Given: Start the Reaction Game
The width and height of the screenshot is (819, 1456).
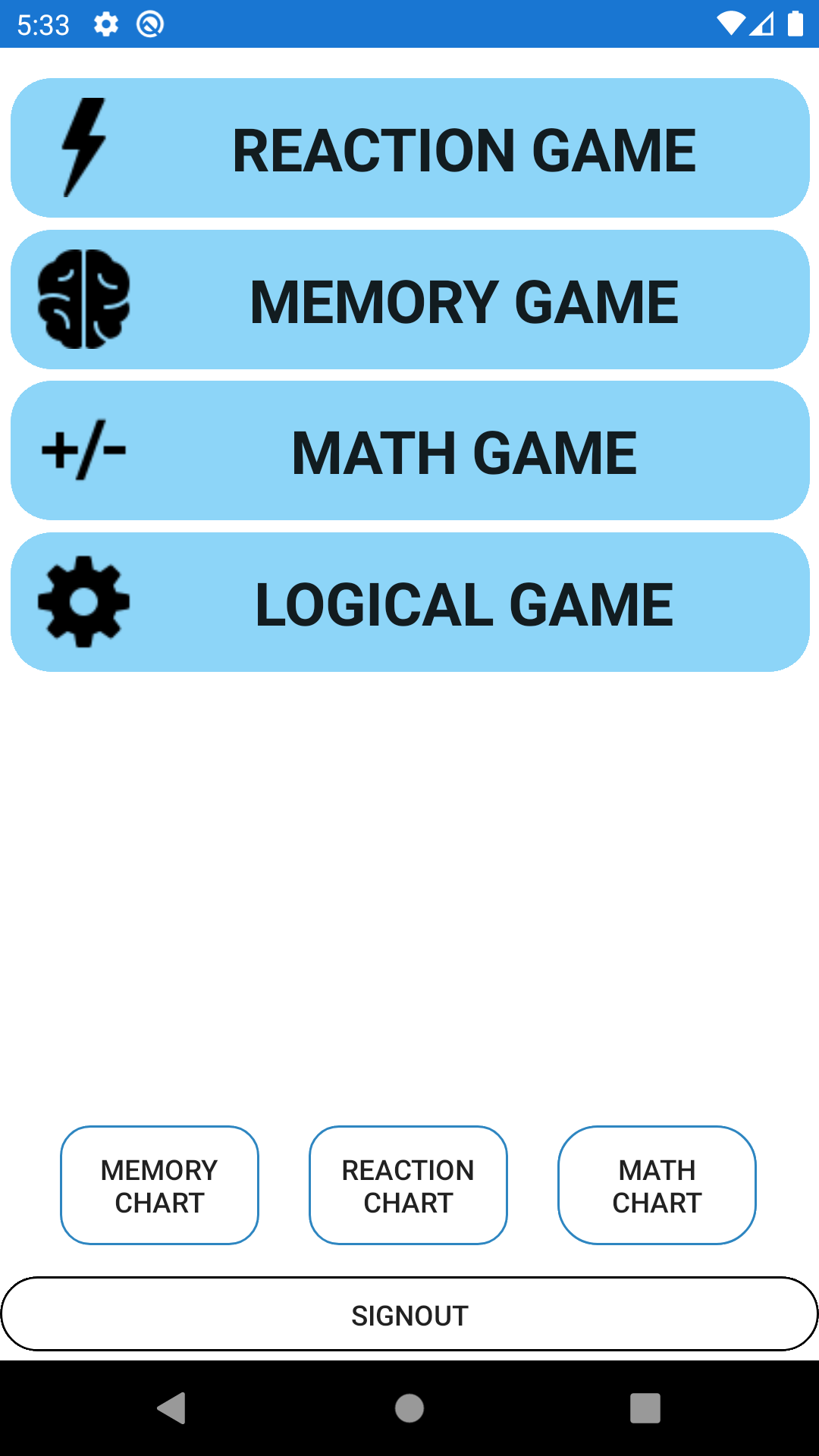Looking at the screenshot, I should tap(409, 149).
